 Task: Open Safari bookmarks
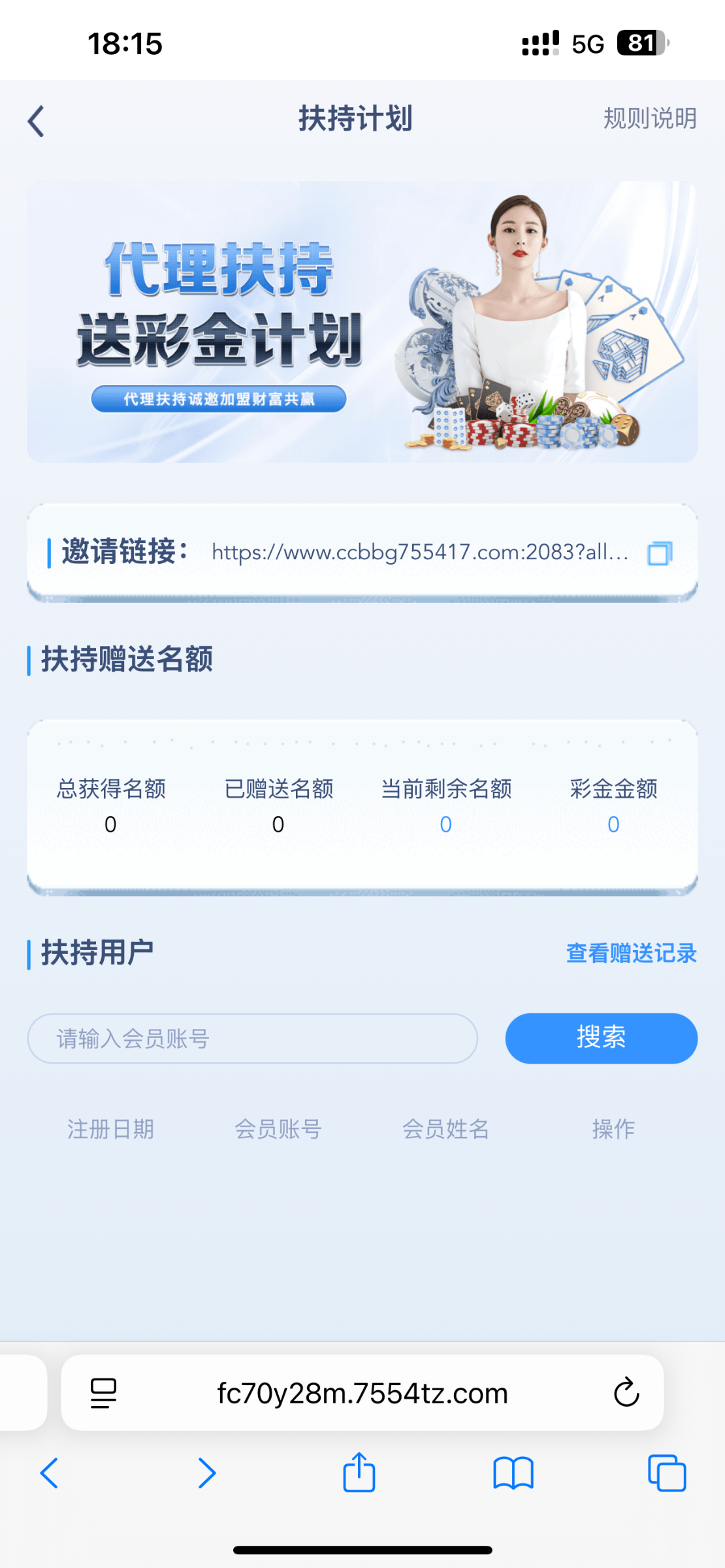(513, 1473)
